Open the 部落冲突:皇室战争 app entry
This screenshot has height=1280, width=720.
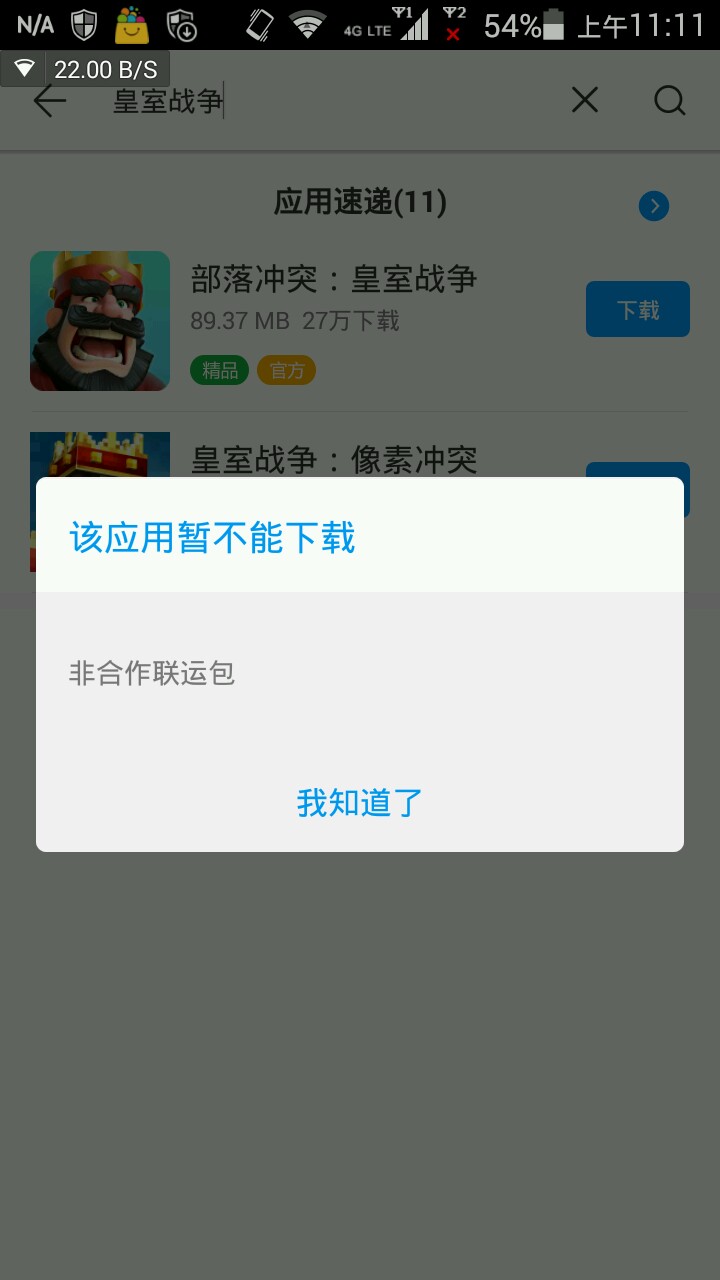[x=360, y=320]
